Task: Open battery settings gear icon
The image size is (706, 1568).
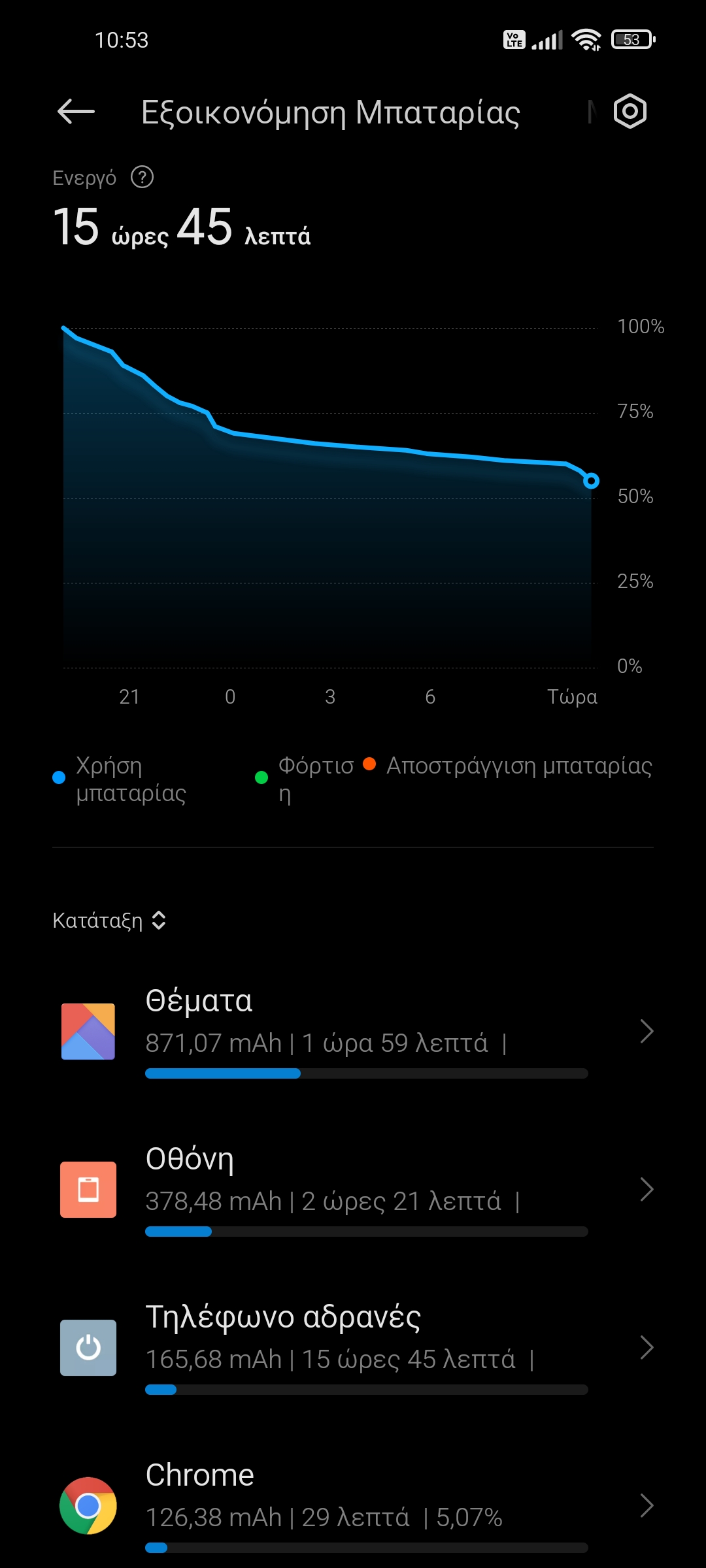Action: [630, 111]
